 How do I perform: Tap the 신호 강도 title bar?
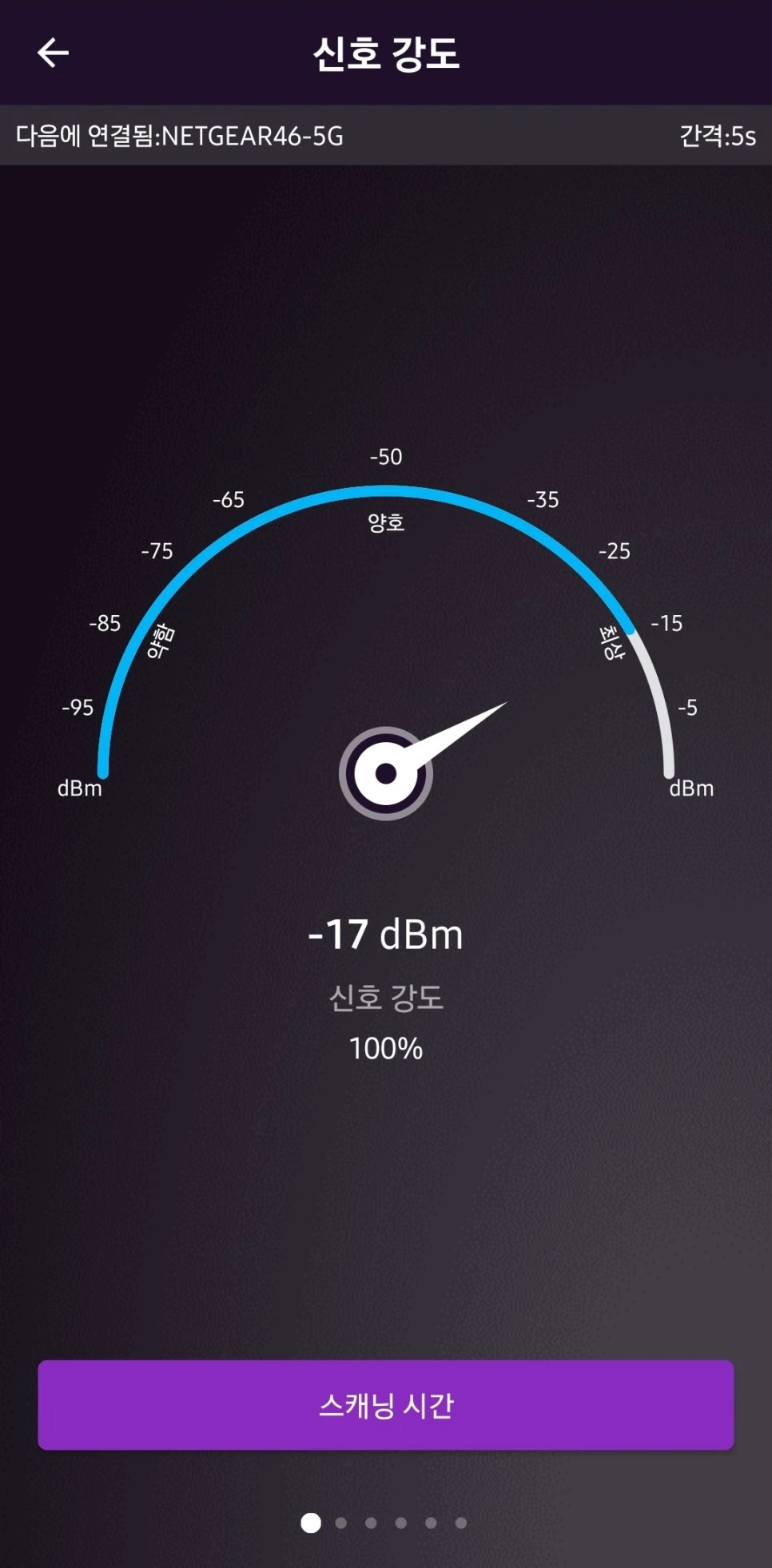(386, 53)
